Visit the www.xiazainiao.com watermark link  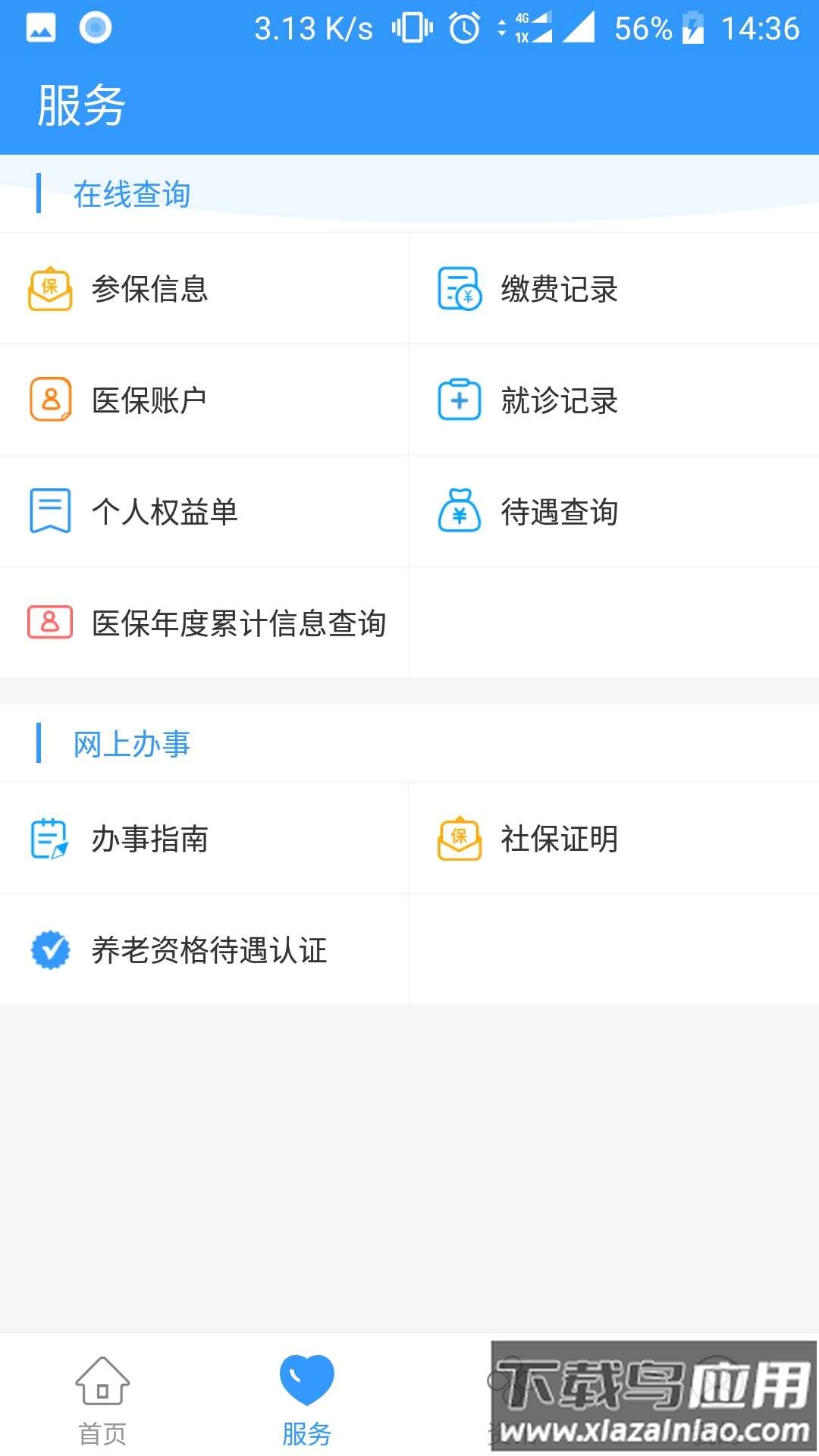click(x=654, y=1431)
